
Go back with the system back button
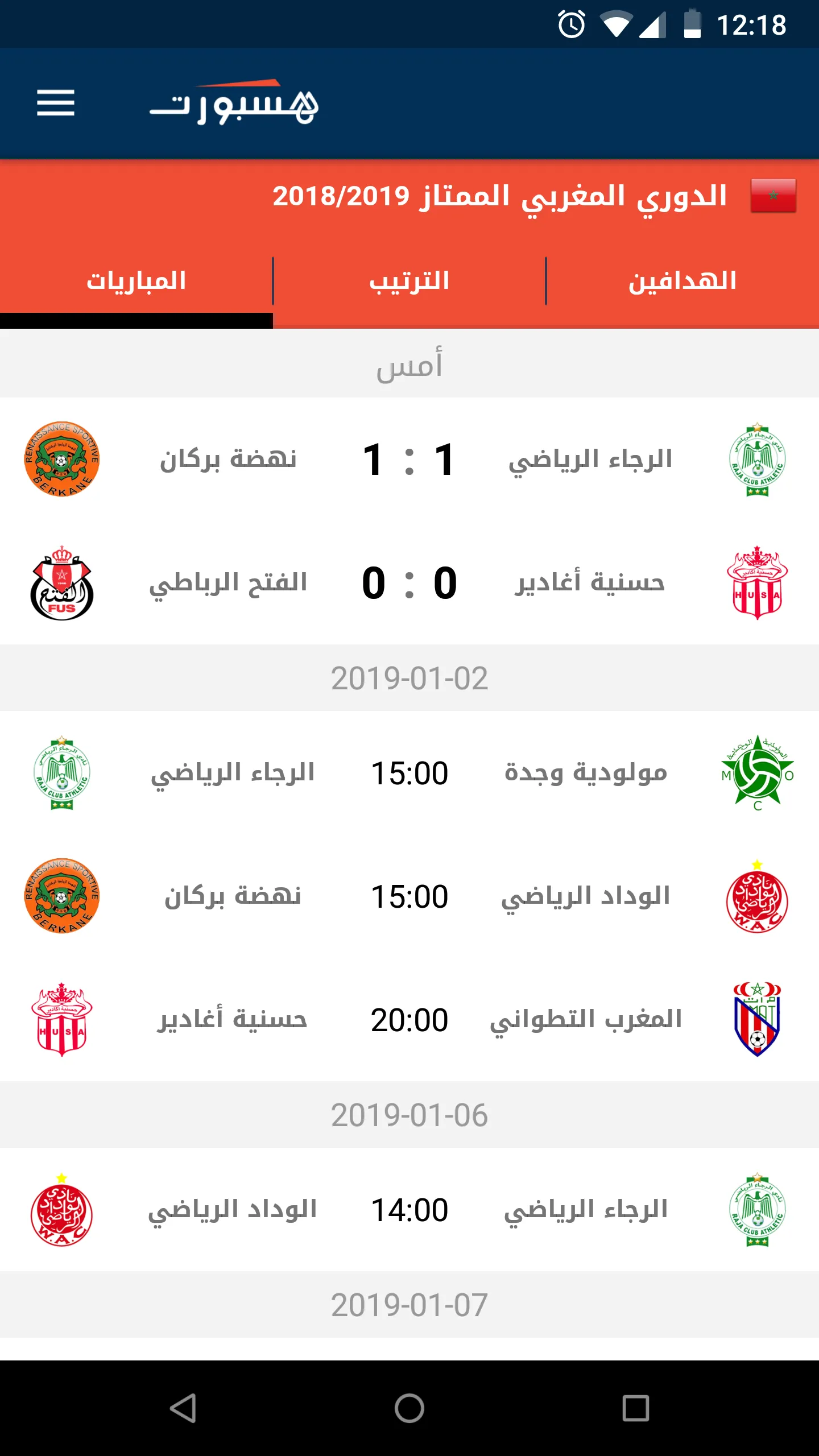(183, 1408)
